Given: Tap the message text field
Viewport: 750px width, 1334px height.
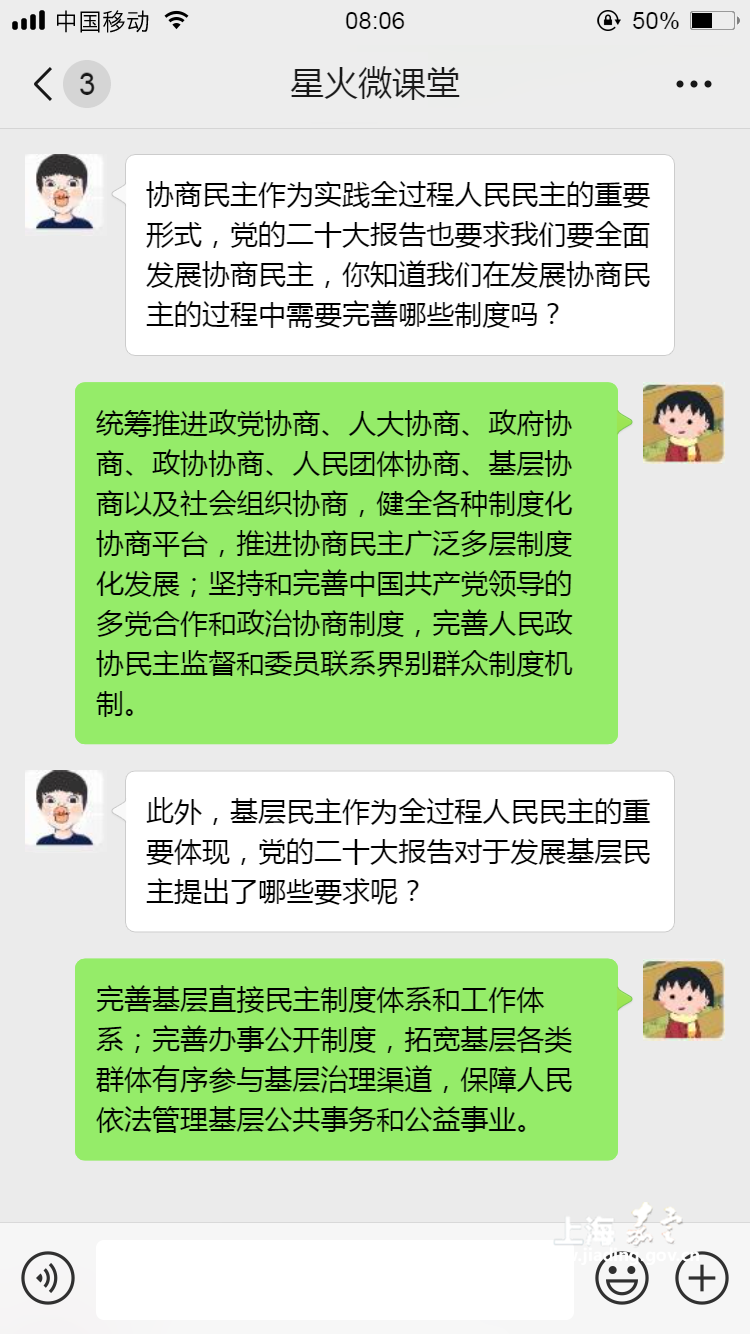Looking at the screenshot, I should pyautogui.click(x=334, y=1279).
